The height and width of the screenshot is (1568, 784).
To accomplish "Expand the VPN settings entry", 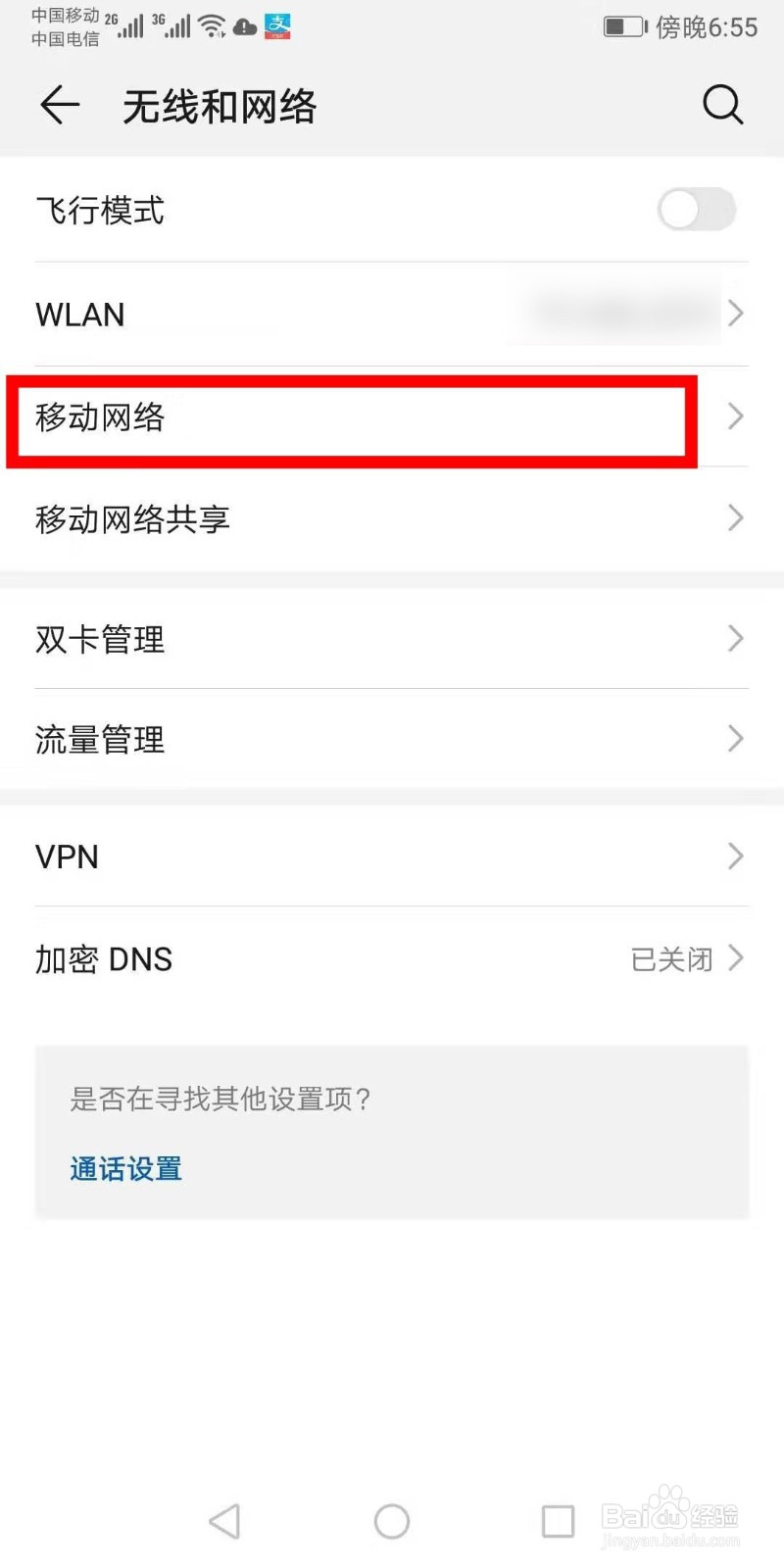I will [x=392, y=857].
